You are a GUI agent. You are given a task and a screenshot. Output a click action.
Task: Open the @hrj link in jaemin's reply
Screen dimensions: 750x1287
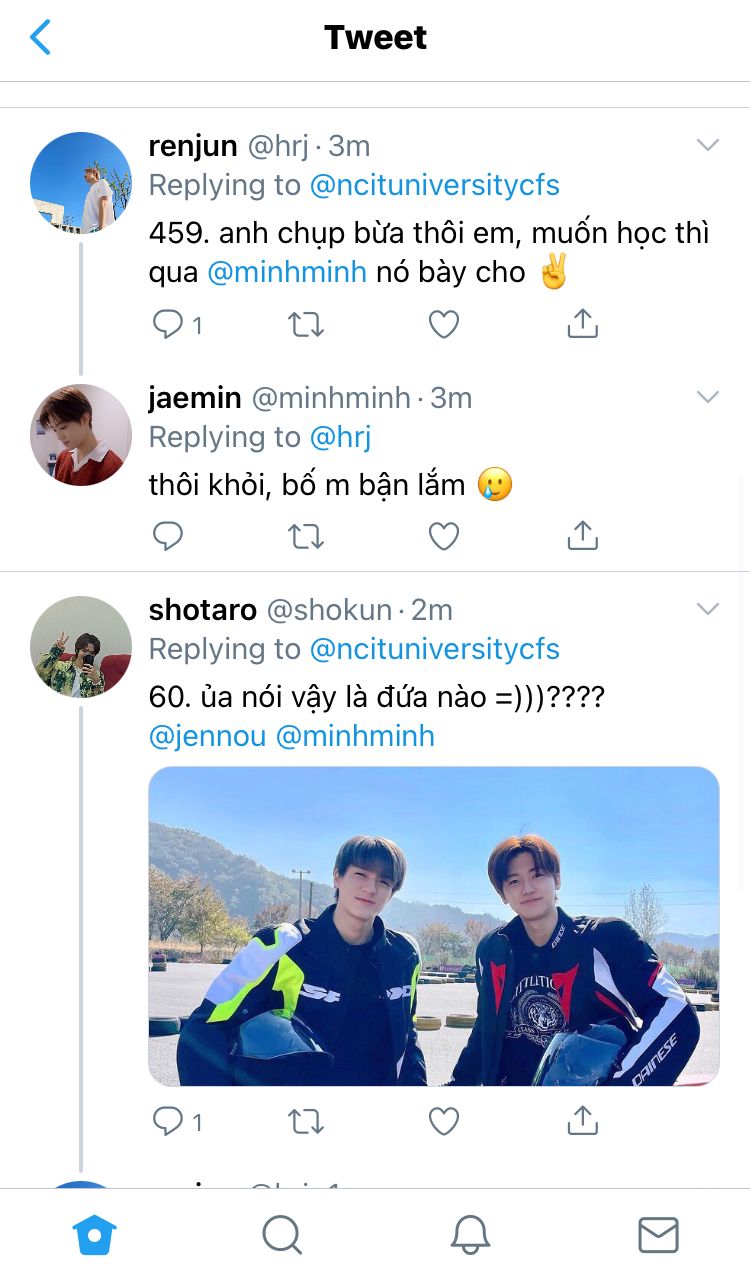tap(341, 437)
